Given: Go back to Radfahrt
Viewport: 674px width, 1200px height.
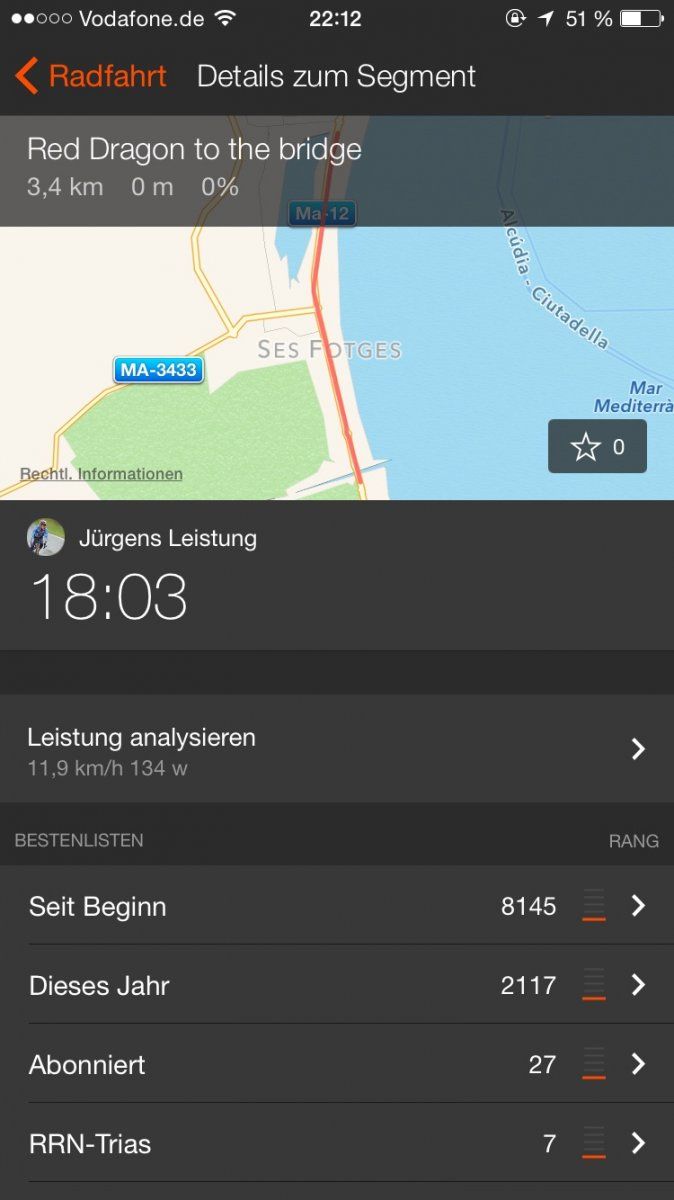Looking at the screenshot, I should coord(91,76).
